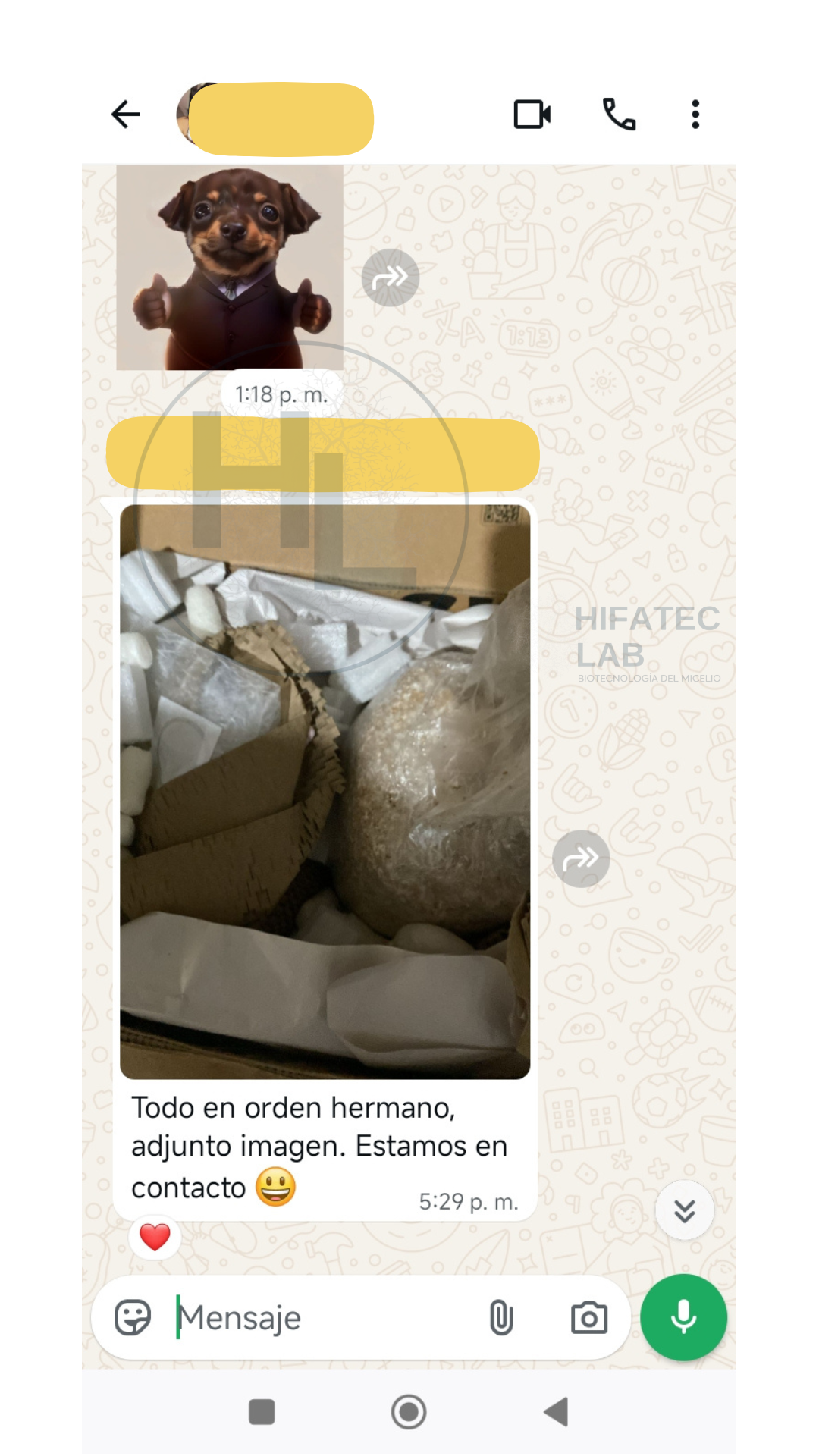819x1456 pixels.
Task: Forward the package photo message
Action: tap(581, 858)
